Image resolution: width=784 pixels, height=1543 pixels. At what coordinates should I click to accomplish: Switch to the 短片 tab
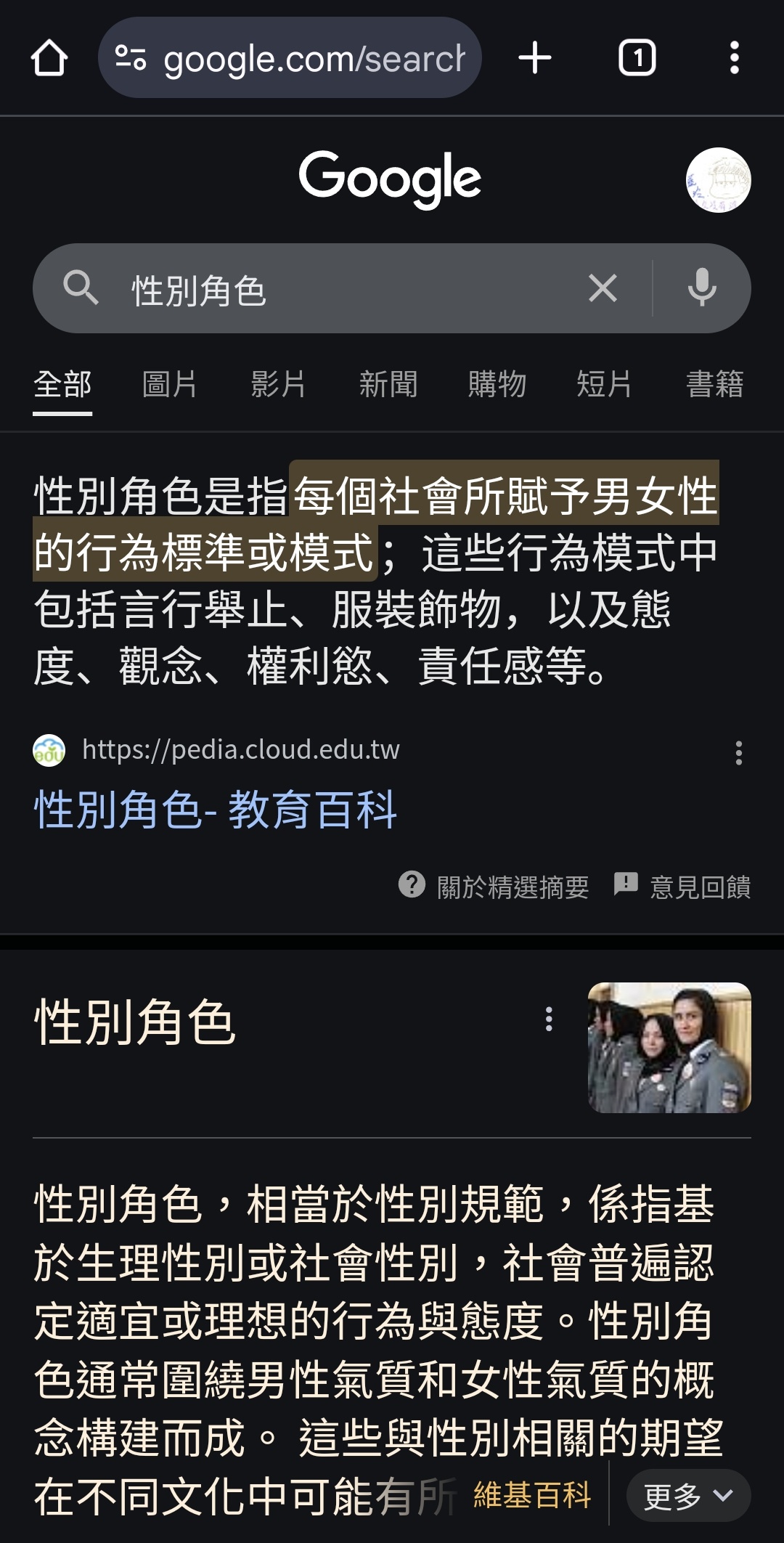click(x=605, y=384)
